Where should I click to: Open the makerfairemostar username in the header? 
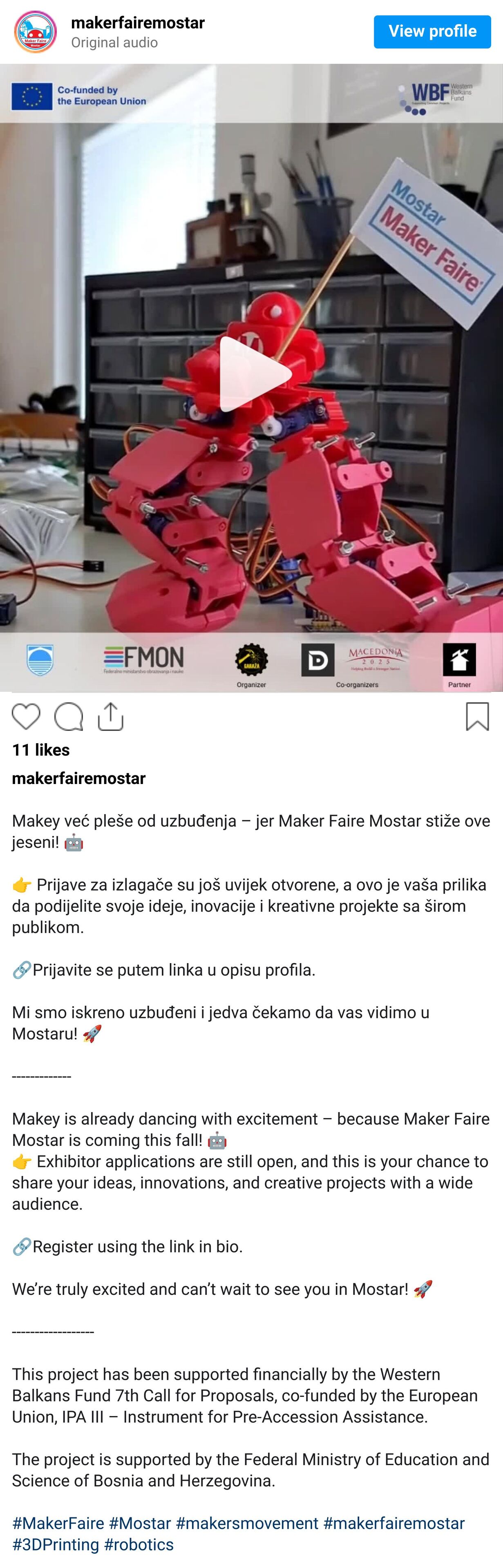click(138, 23)
